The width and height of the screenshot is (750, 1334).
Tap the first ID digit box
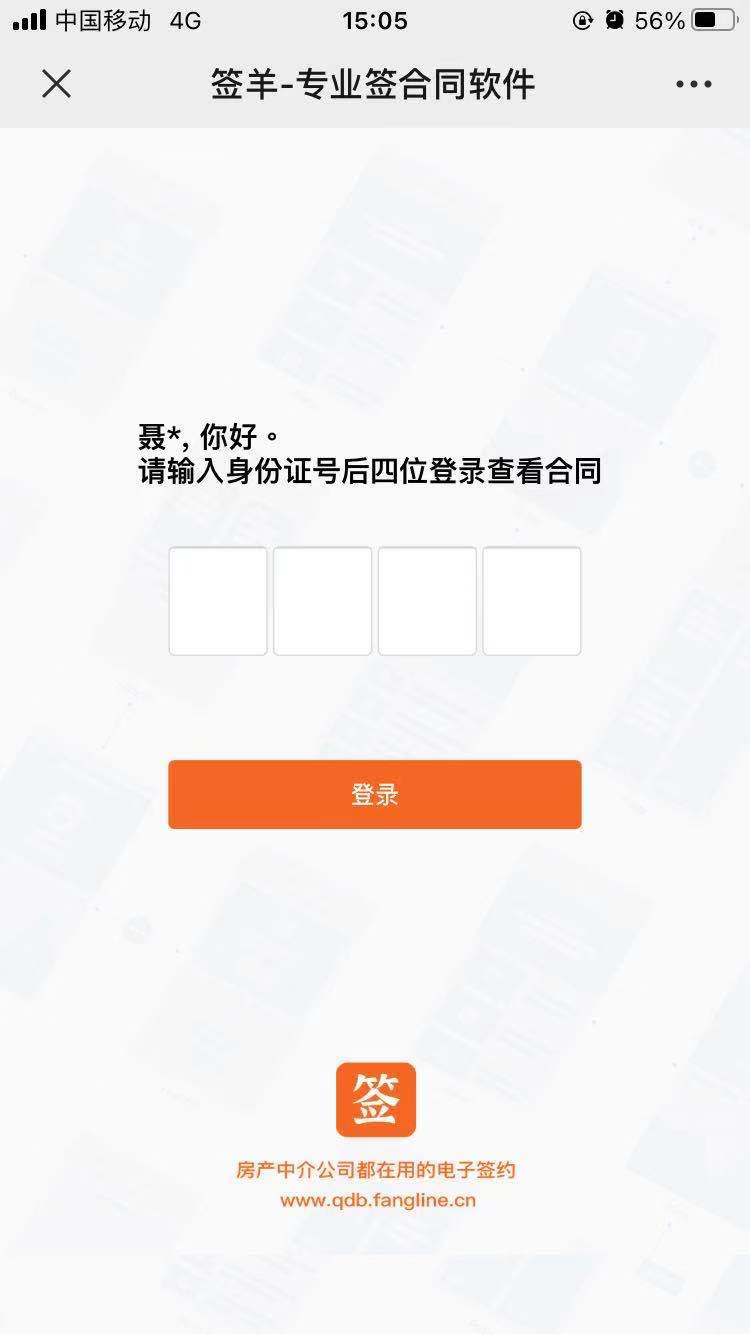coord(218,601)
